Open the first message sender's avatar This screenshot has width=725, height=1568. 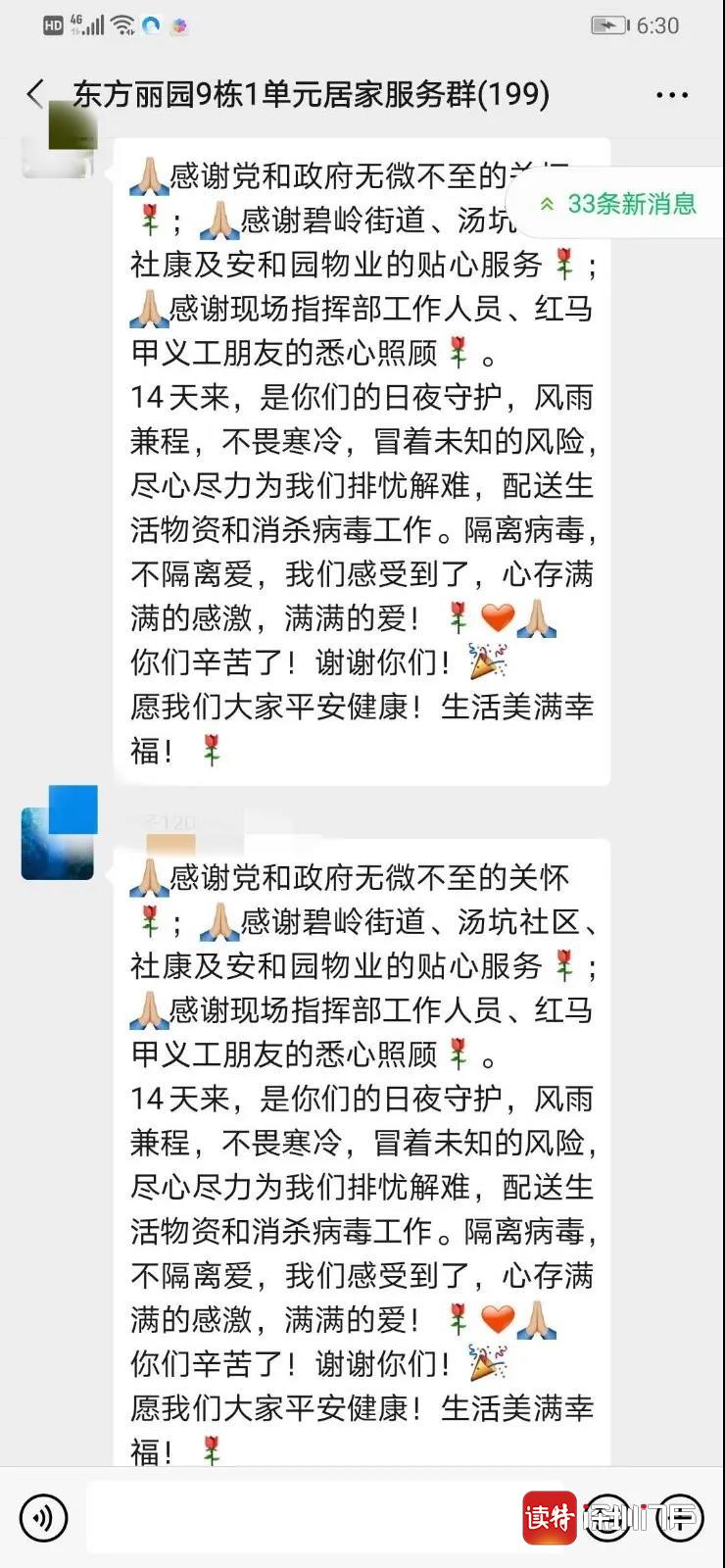click(x=60, y=142)
